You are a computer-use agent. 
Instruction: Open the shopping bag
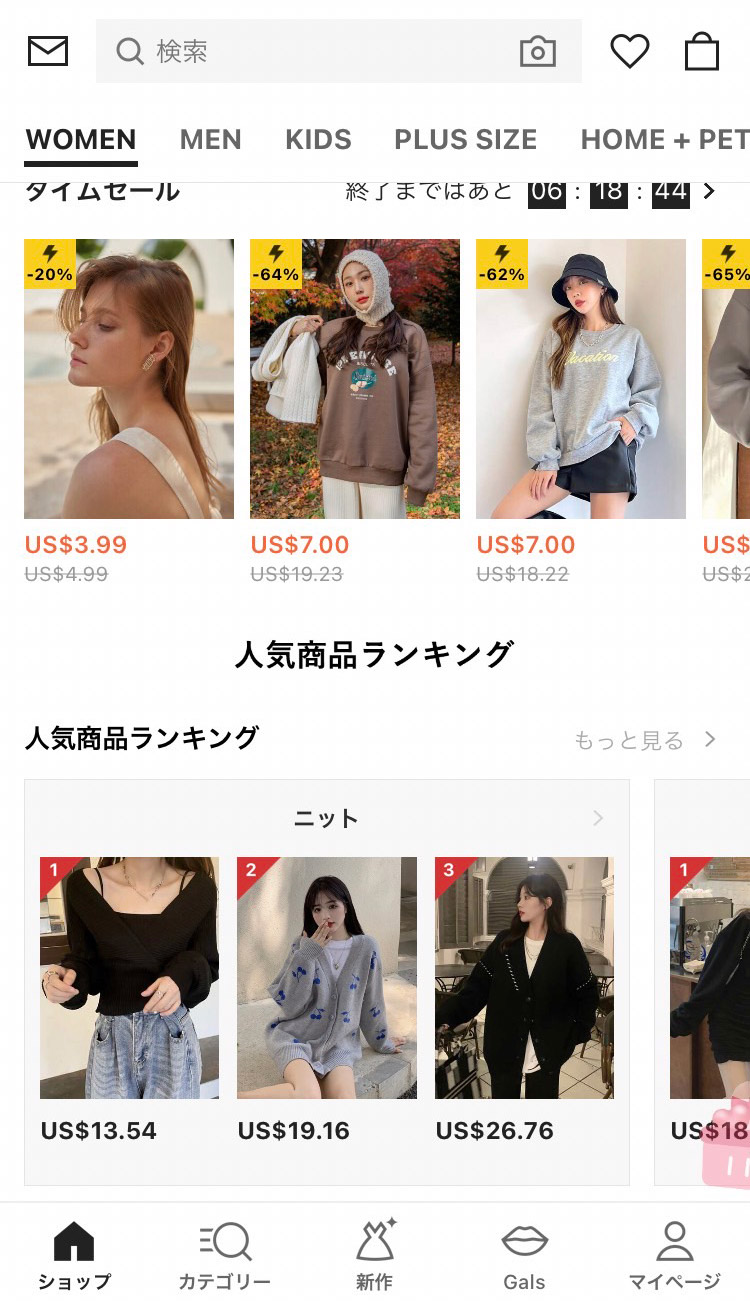pos(702,51)
